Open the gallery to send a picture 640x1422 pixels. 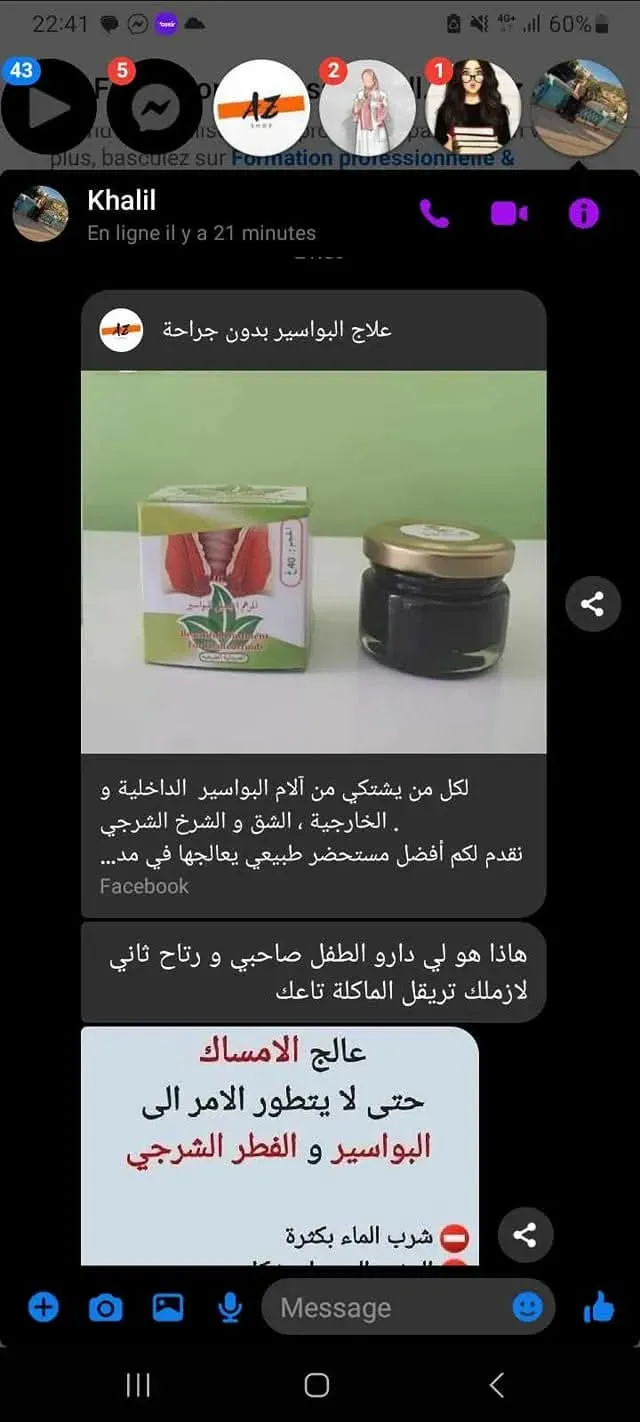(168, 1307)
